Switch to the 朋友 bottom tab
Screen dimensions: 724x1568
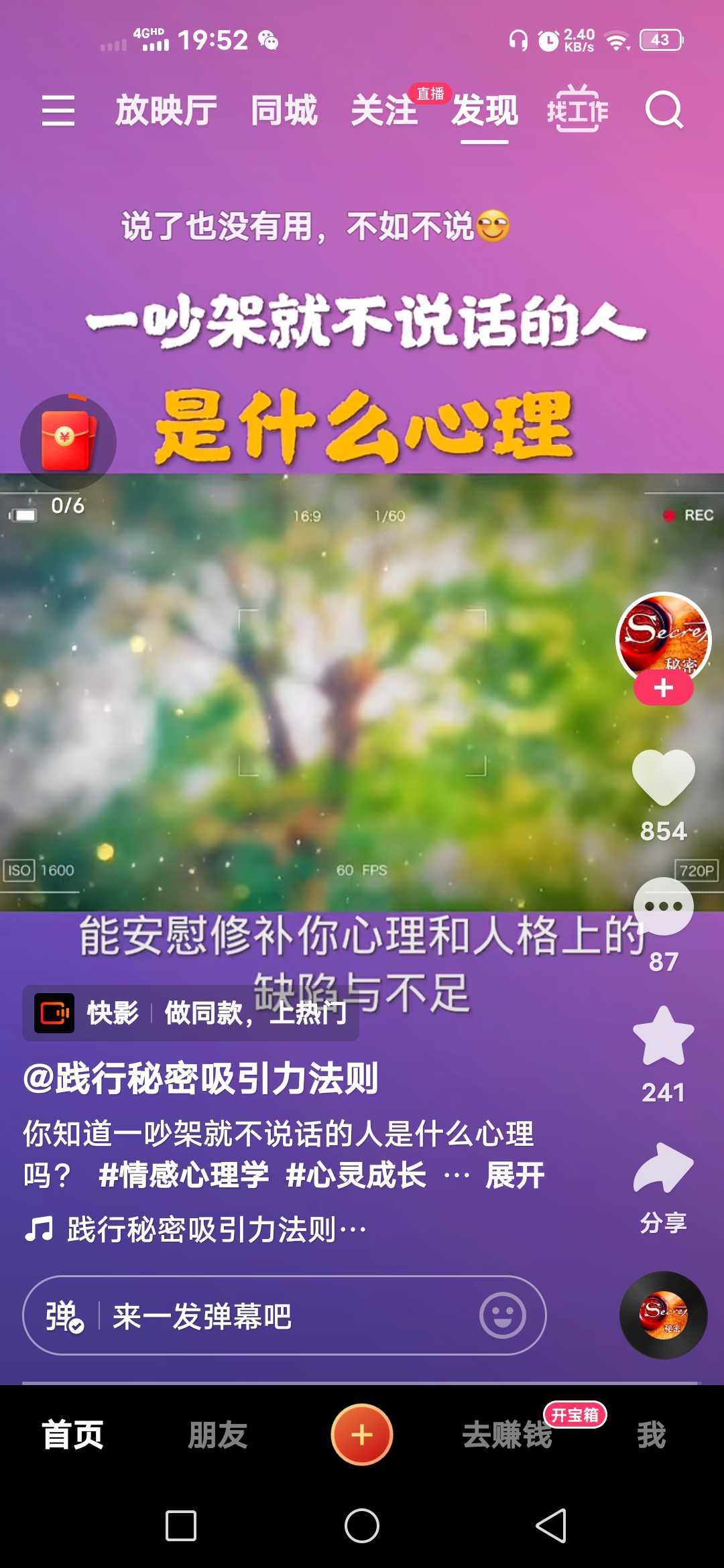click(x=217, y=1435)
